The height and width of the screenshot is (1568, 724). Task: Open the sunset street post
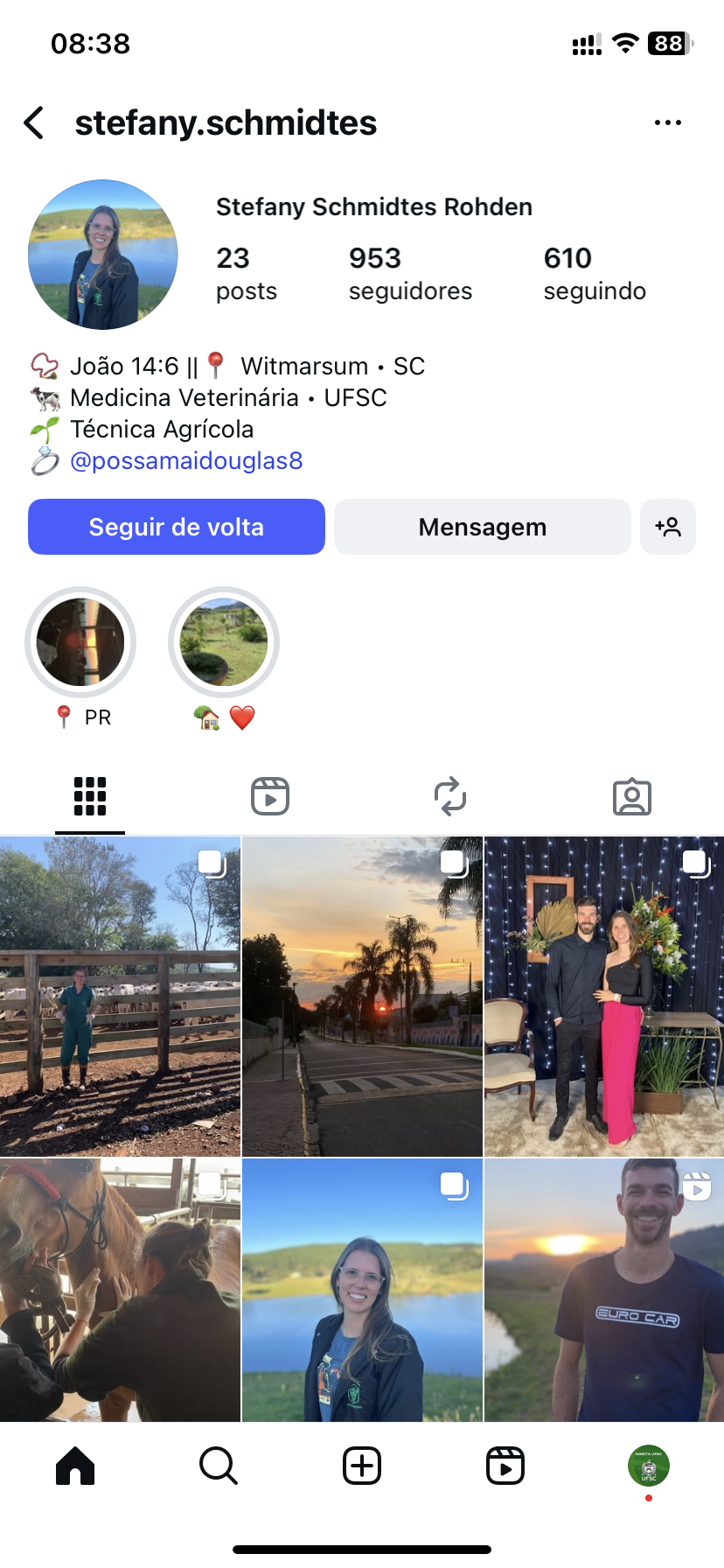362,996
